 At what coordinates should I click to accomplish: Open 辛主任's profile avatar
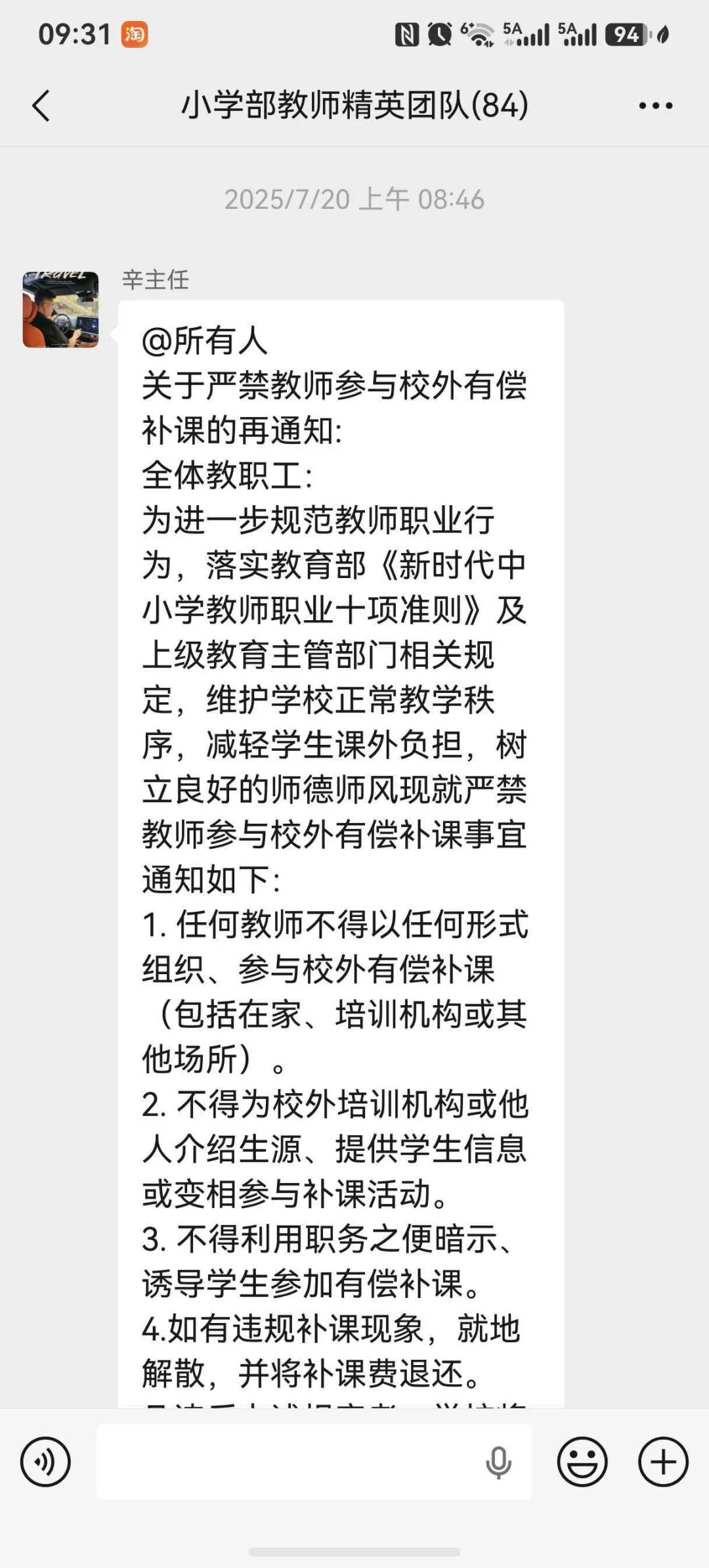[x=60, y=309]
